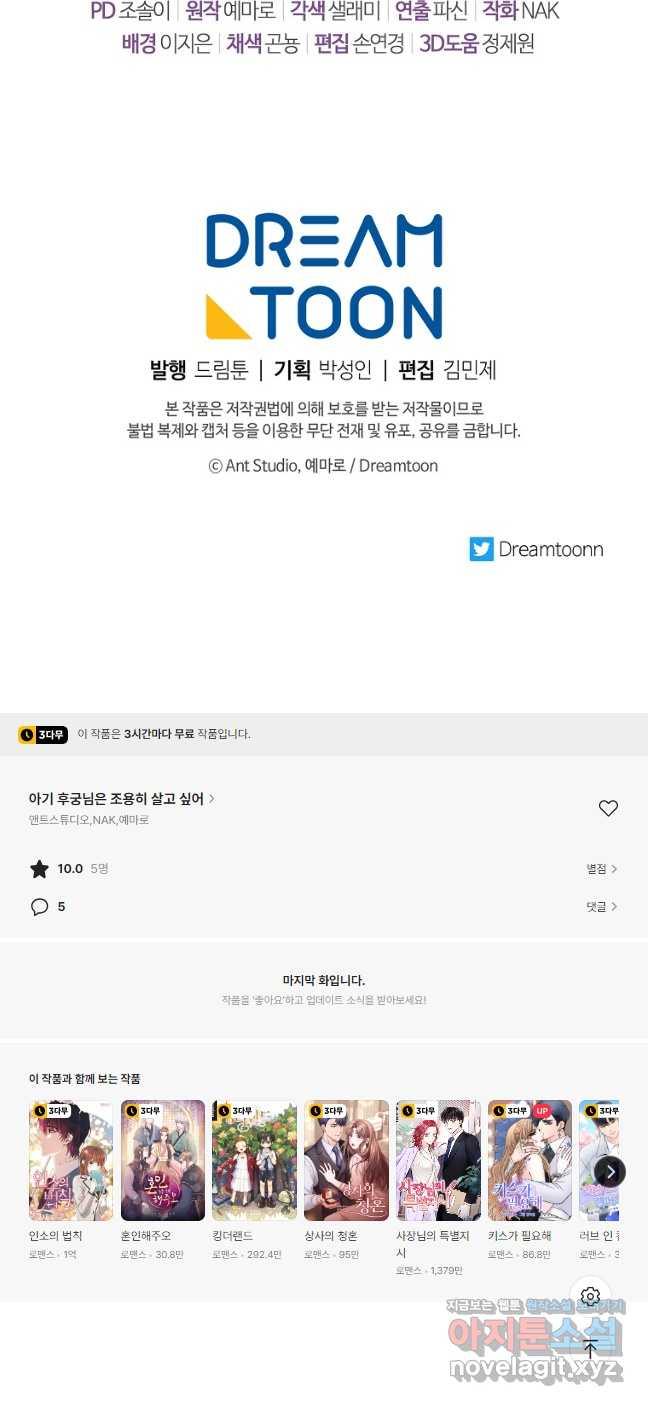The image size is (648, 1406).
Task: Open recommended title 사장님의 특별지시
Action: pos(438,1161)
